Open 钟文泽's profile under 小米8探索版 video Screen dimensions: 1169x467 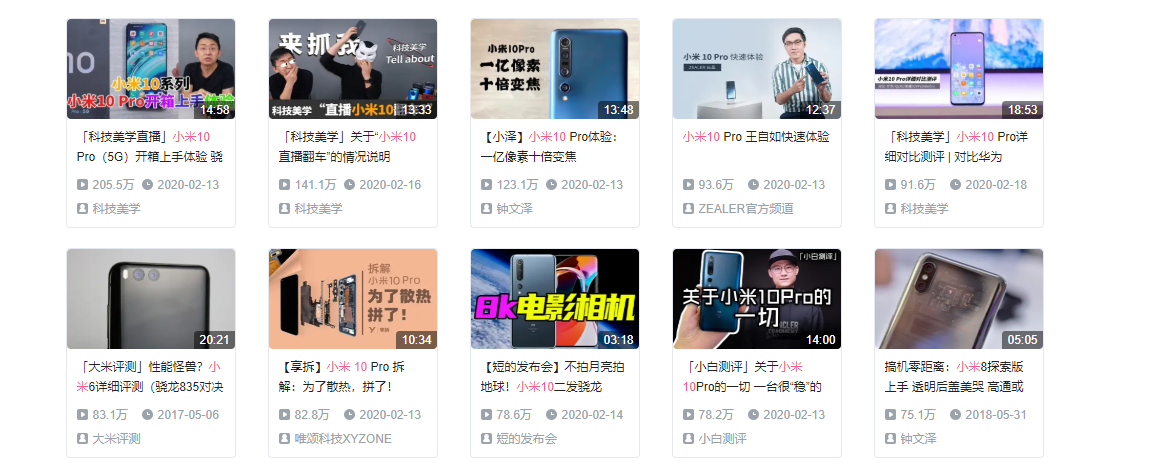point(918,439)
